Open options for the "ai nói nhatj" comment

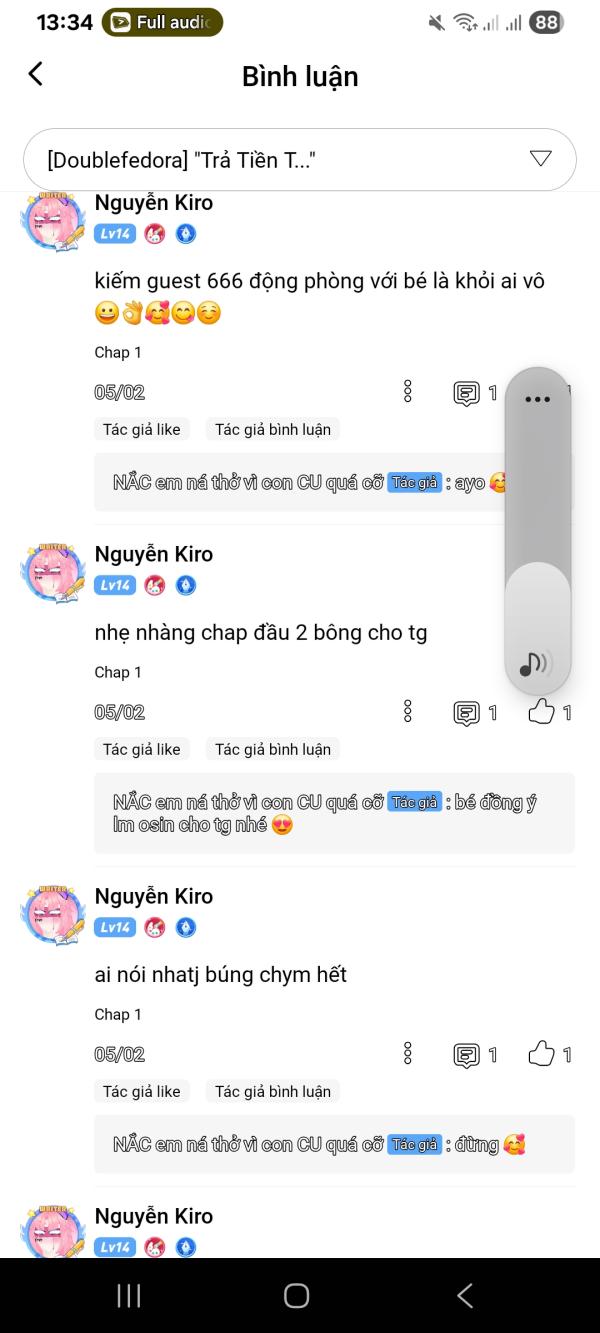pos(407,1054)
